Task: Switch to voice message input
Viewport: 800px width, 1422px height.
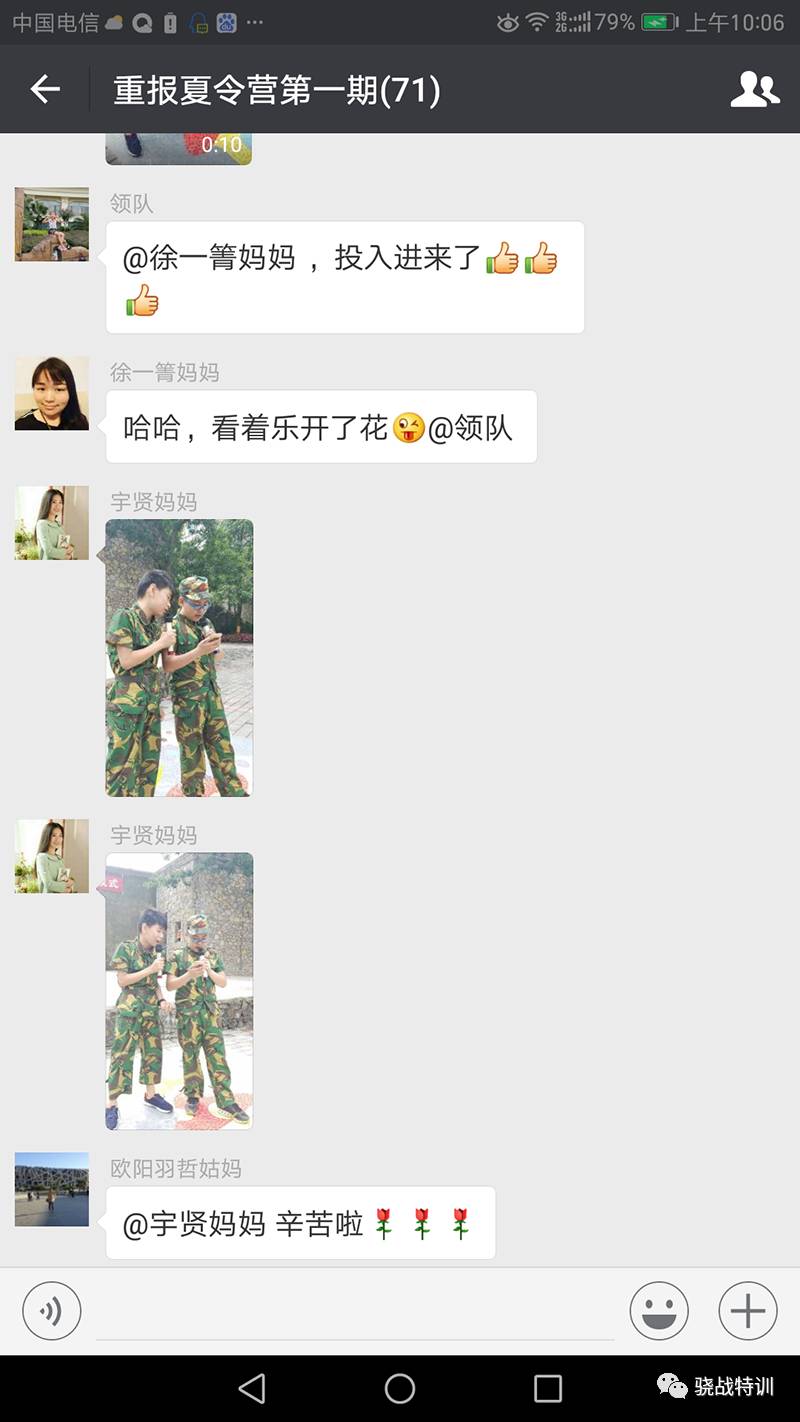Action: (51, 1311)
